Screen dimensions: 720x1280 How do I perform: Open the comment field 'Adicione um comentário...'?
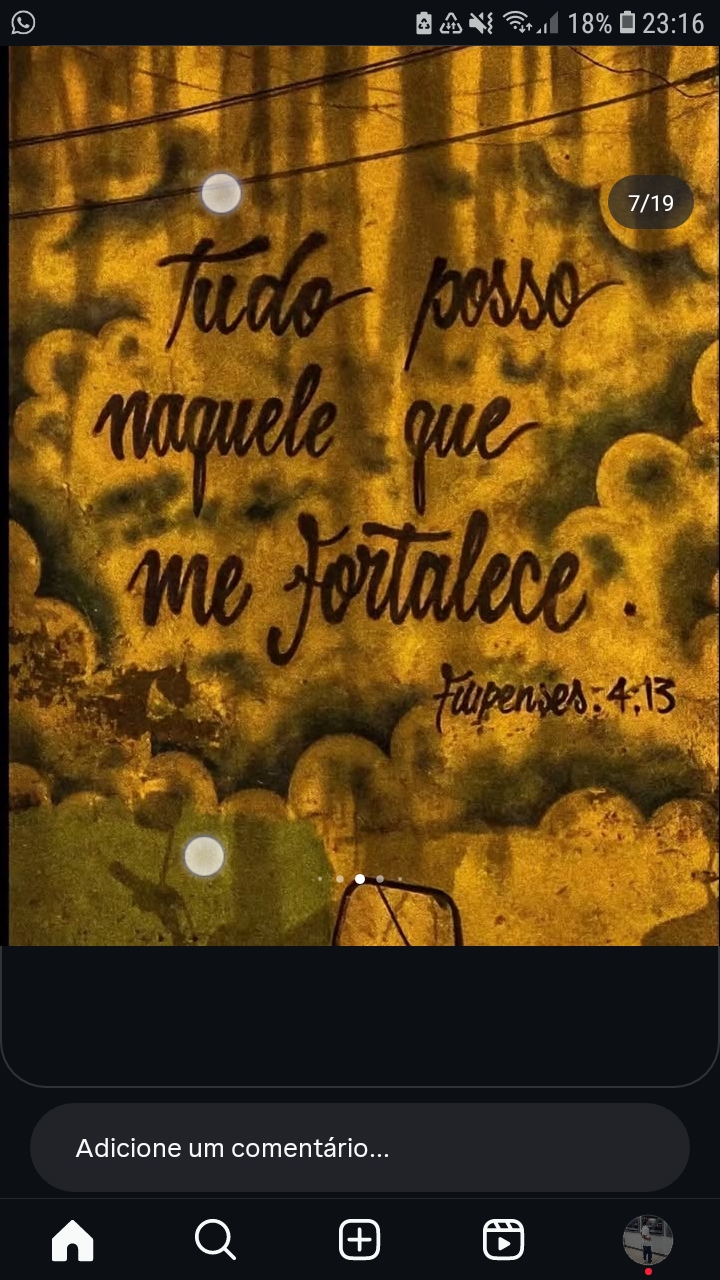[360, 1148]
